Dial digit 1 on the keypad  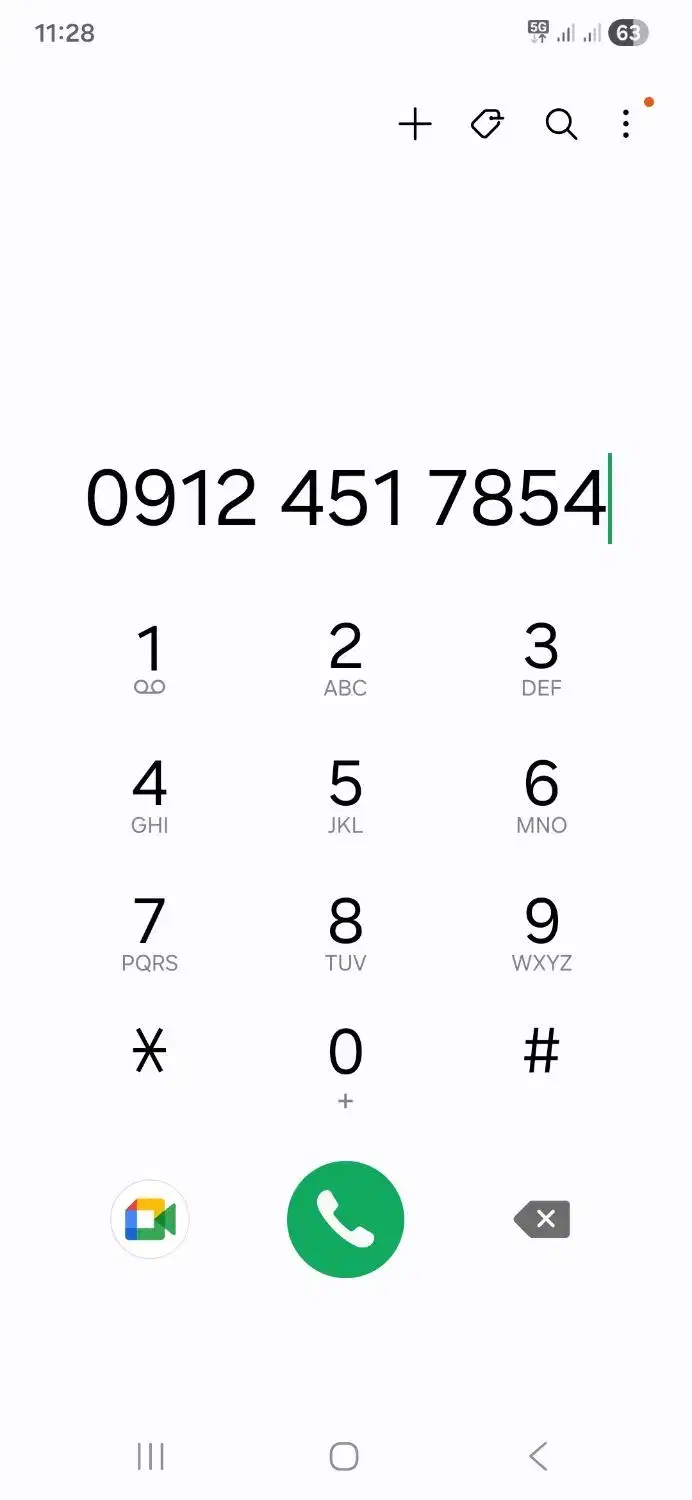(x=150, y=658)
